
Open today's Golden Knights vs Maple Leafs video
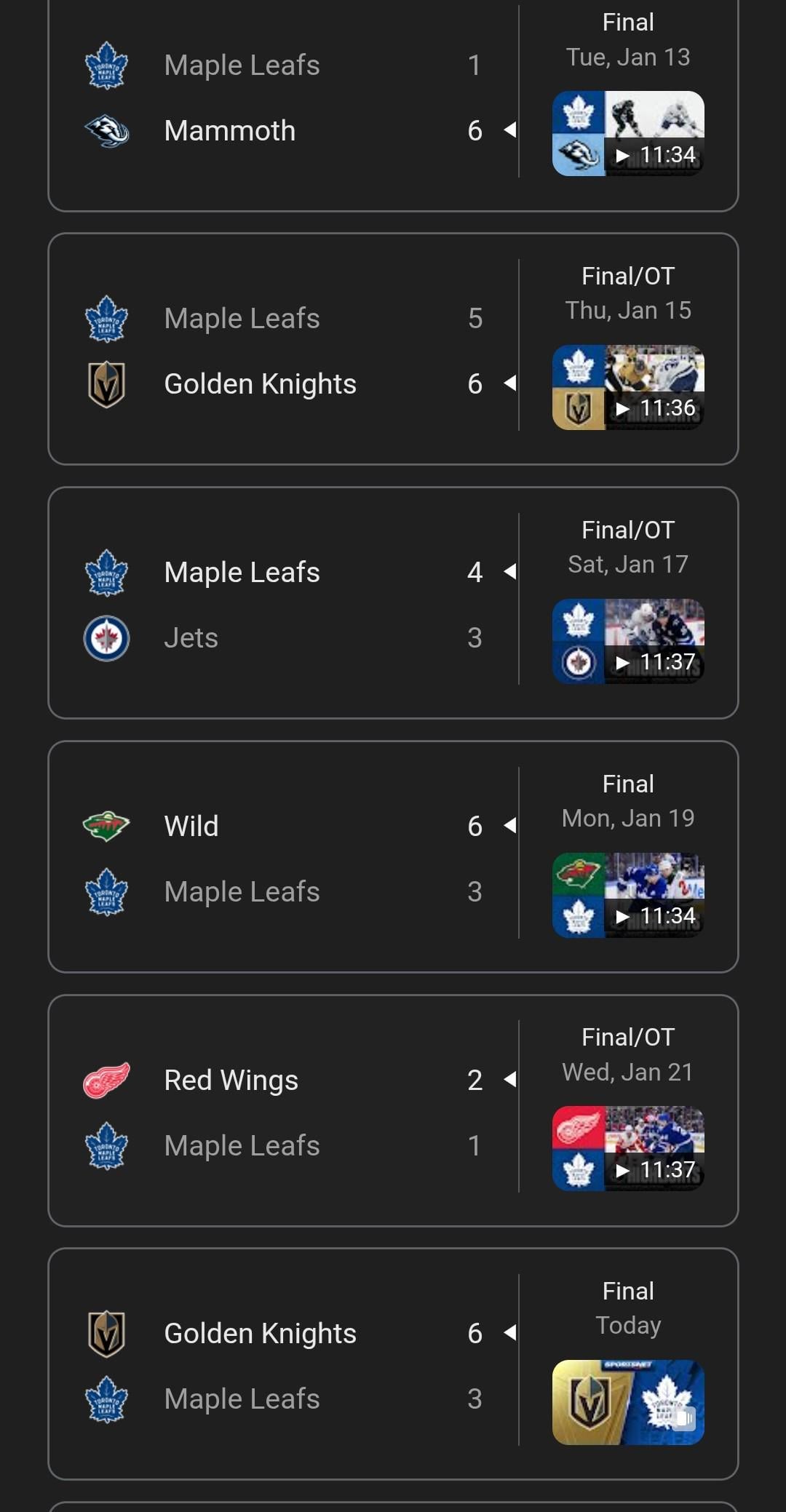[x=628, y=1402]
